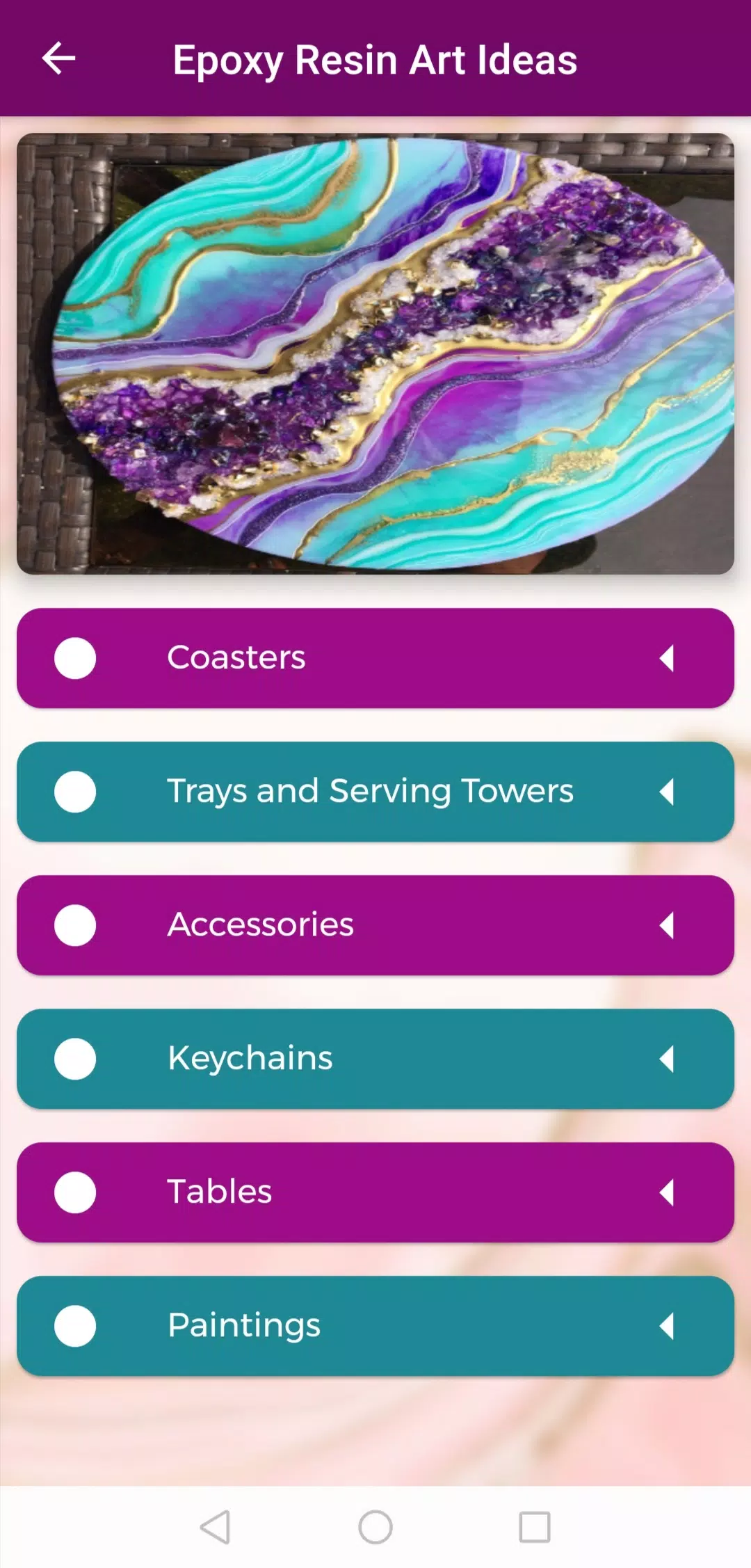Open the recent apps view
The image size is (751, 1568).
(x=535, y=1528)
